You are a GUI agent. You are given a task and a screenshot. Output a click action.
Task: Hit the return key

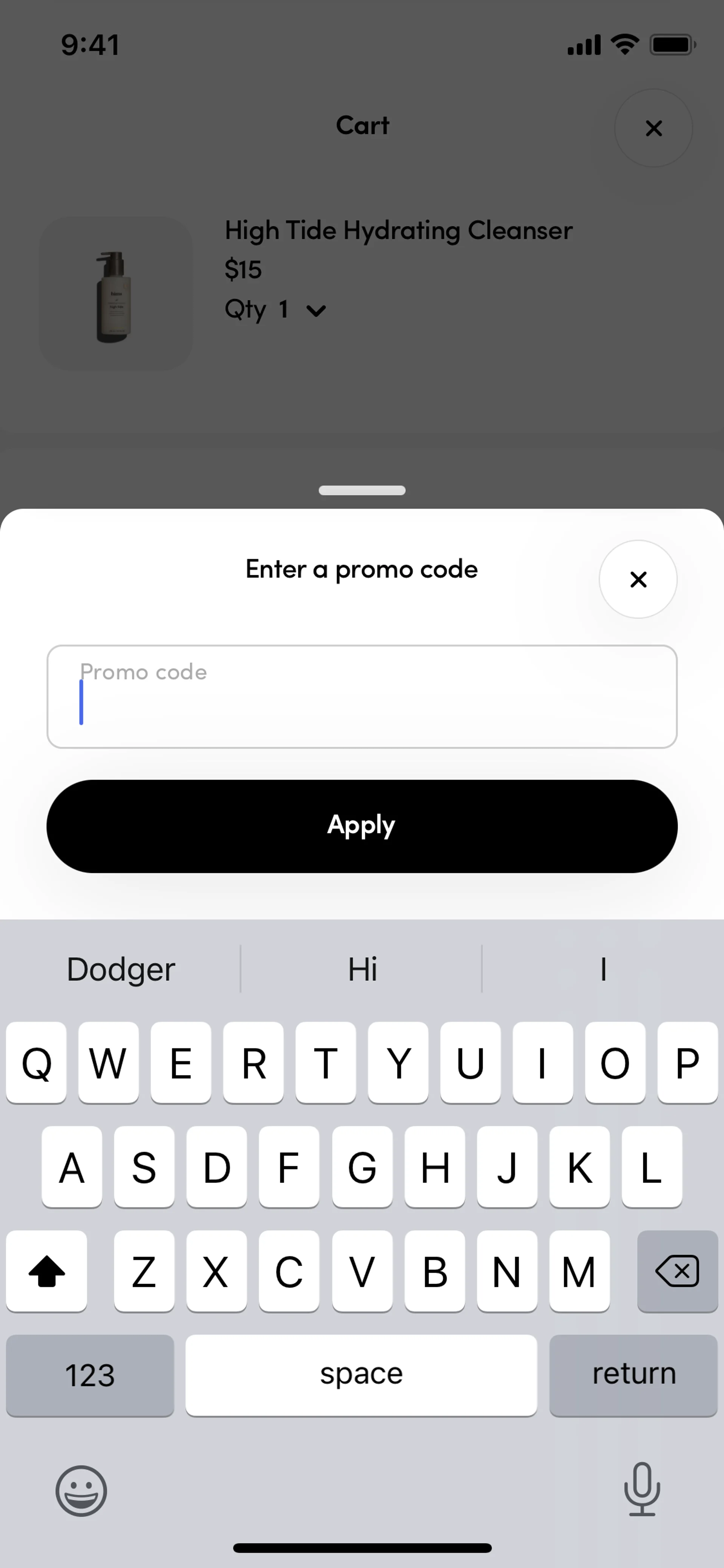coord(633,1375)
